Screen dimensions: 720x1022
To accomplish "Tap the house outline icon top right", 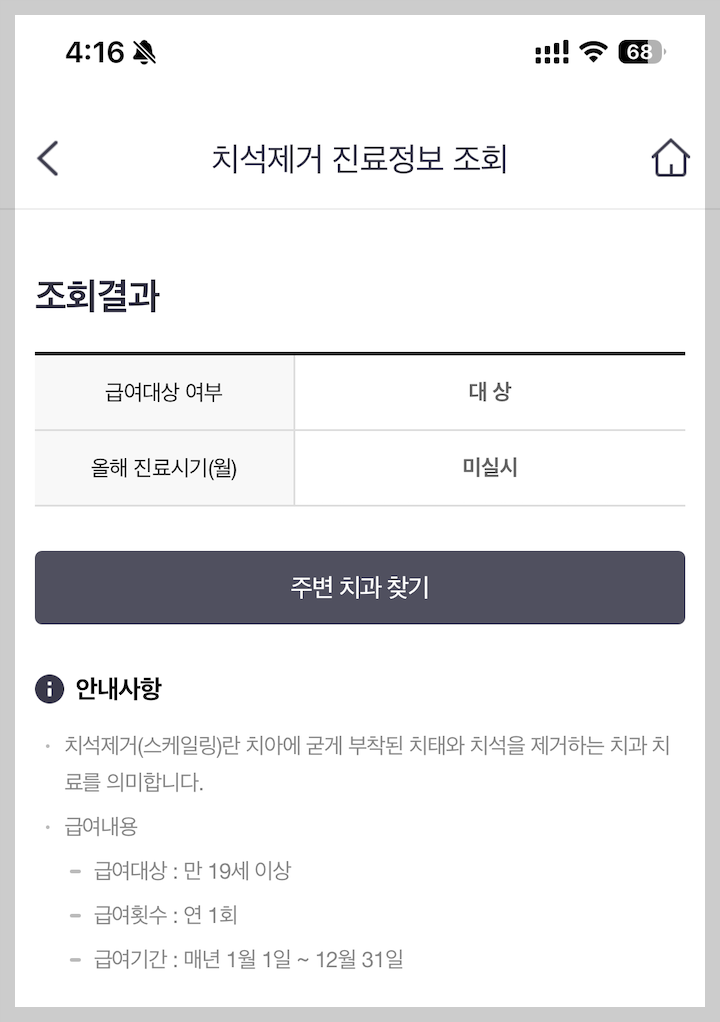I will tap(668, 157).
